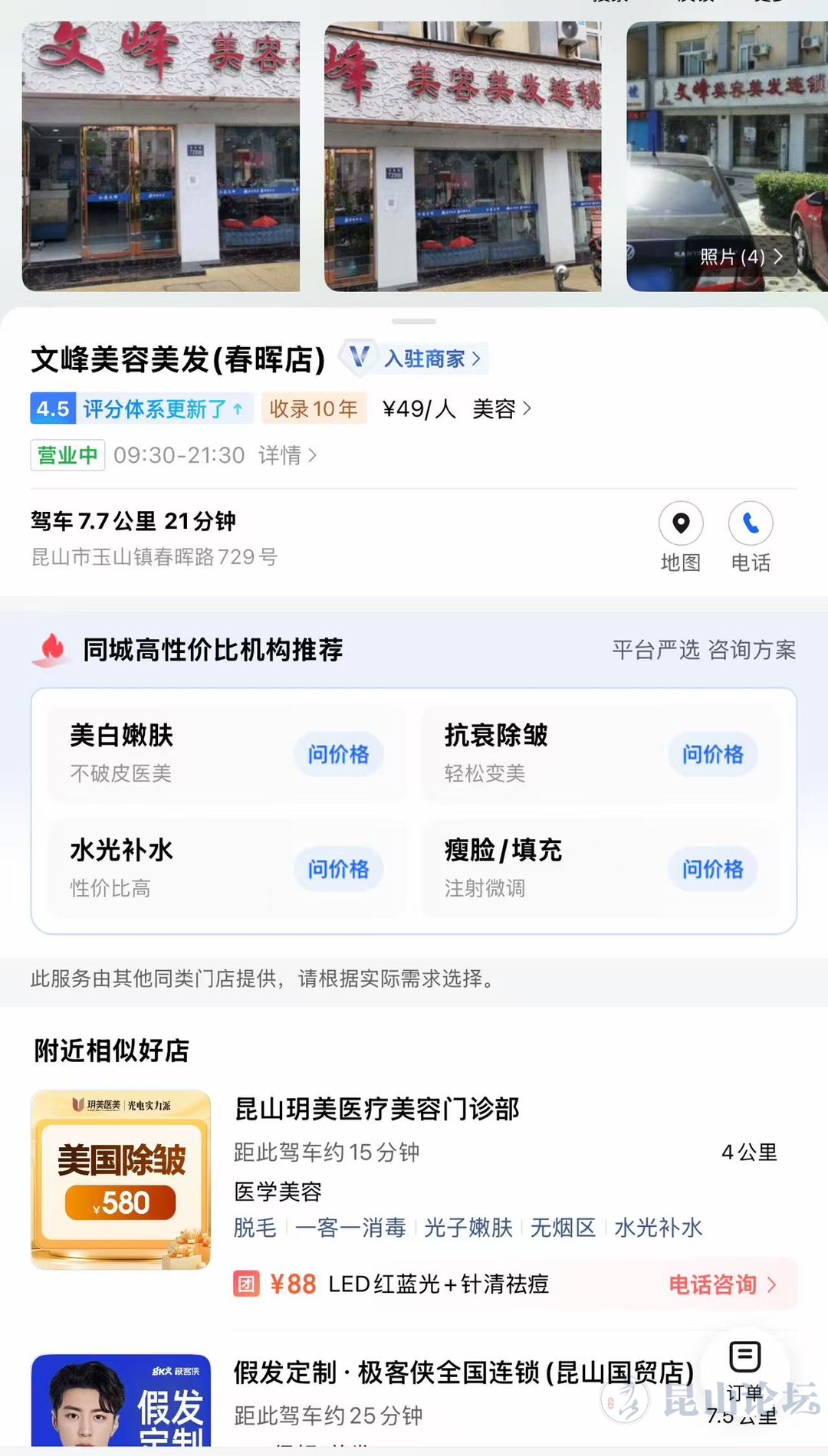
Task: Open 昆山玥美医疗美容门诊部 listing
Action: coord(377,1109)
